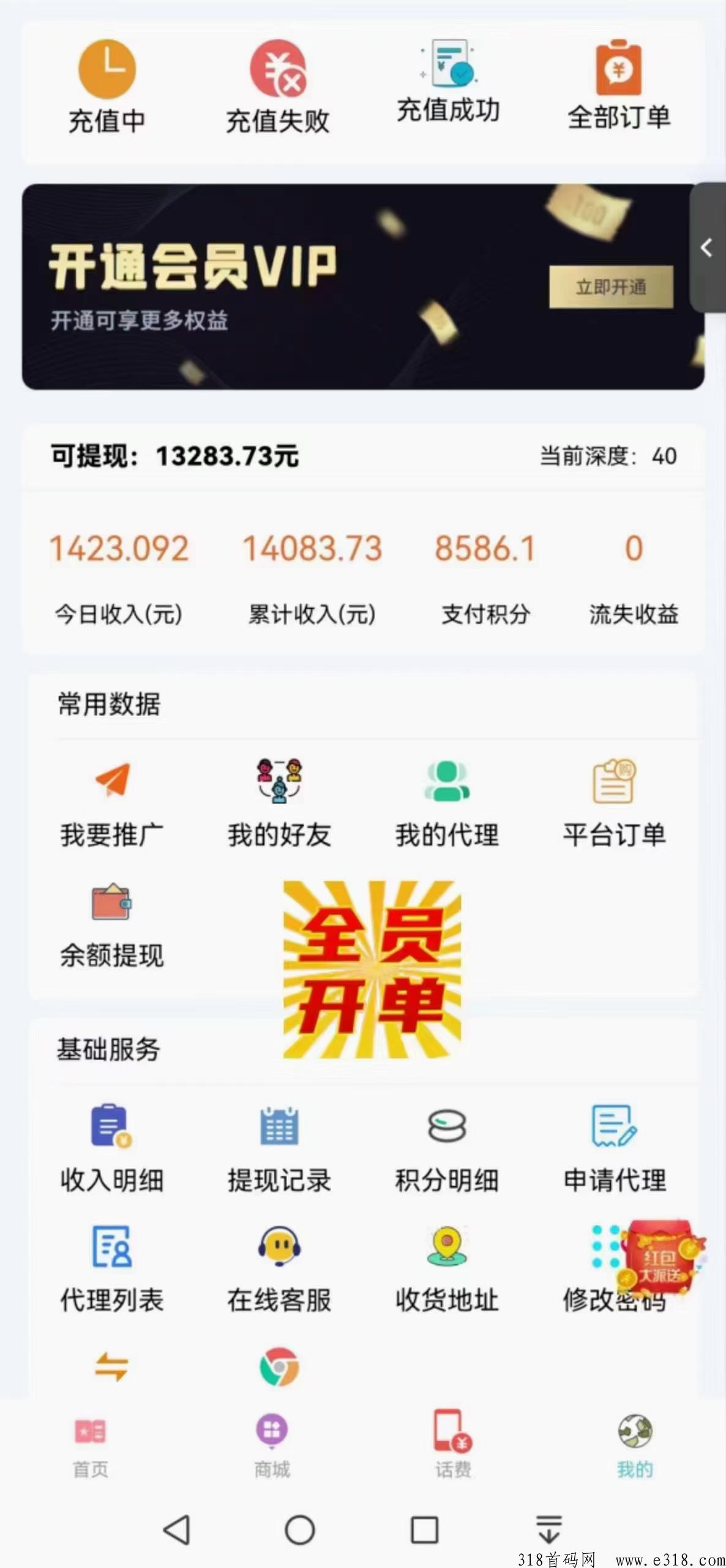Expand the side panel arrow handle
726x1568 pixels.
(707, 247)
